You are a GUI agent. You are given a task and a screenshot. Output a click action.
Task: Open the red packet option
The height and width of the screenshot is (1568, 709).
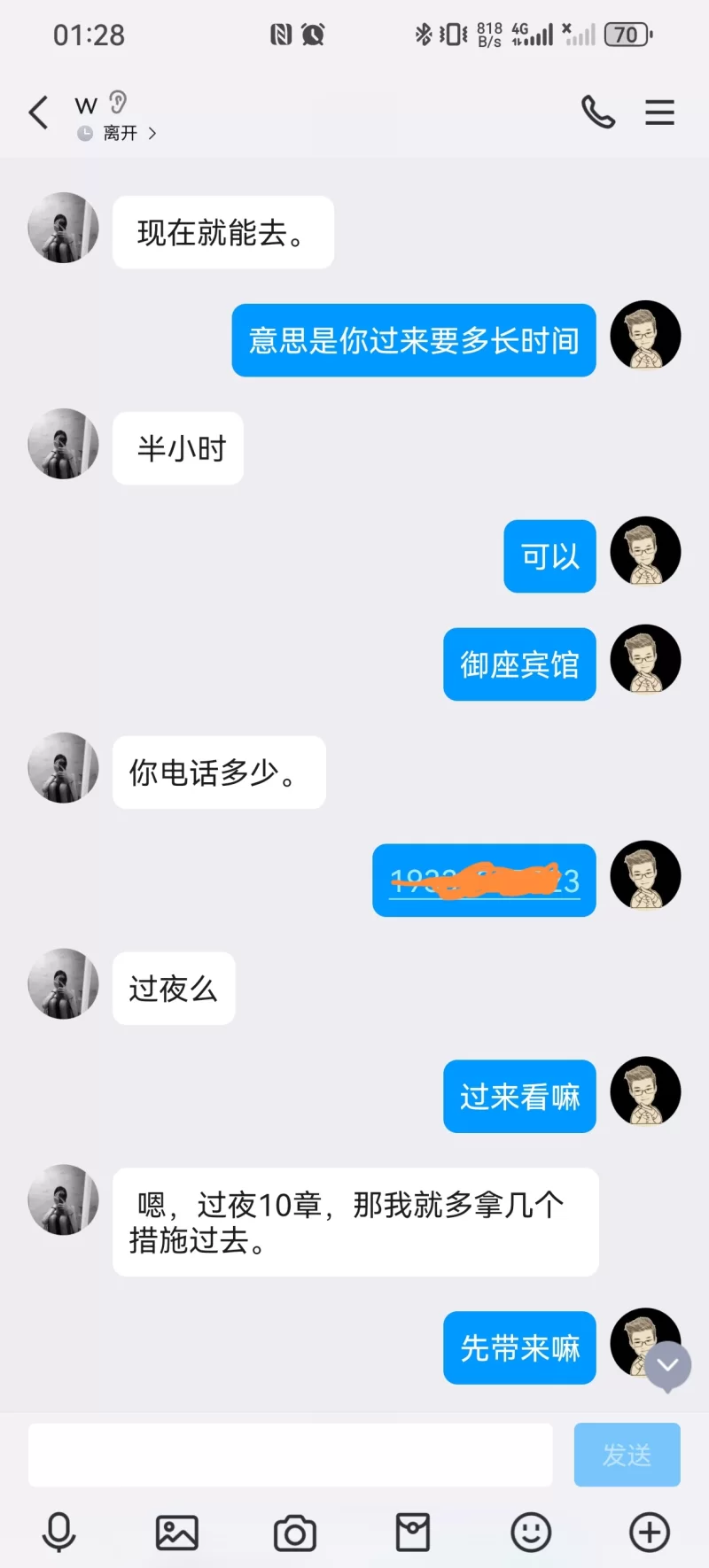413,1533
